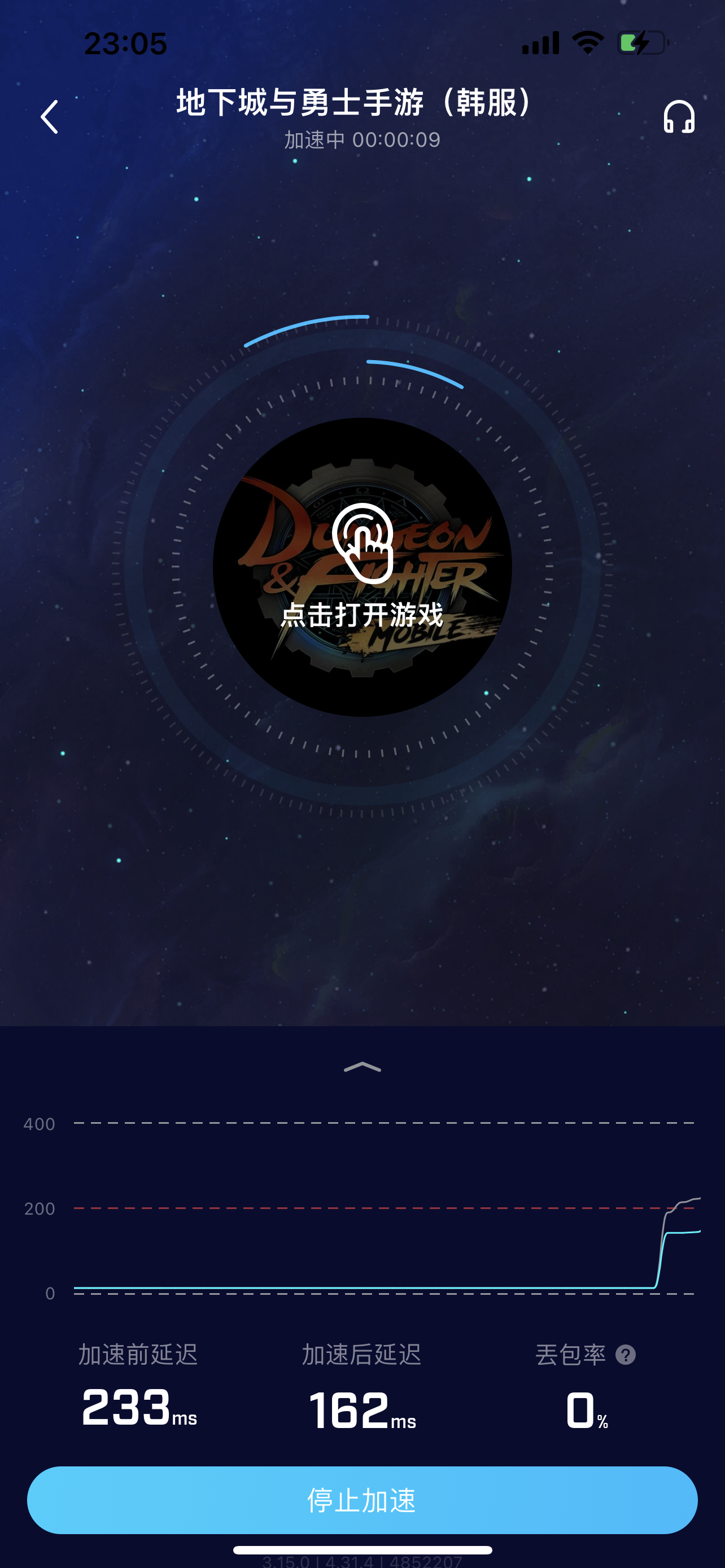Expand the latency chart panel chevron

click(362, 1067)
